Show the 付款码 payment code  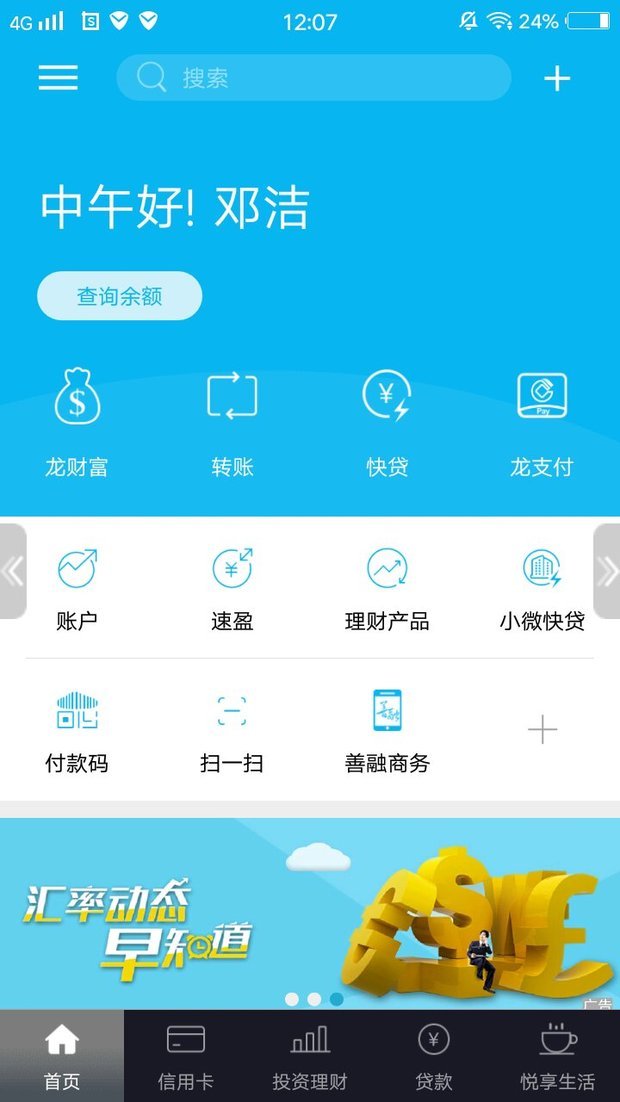pos(76,732)
